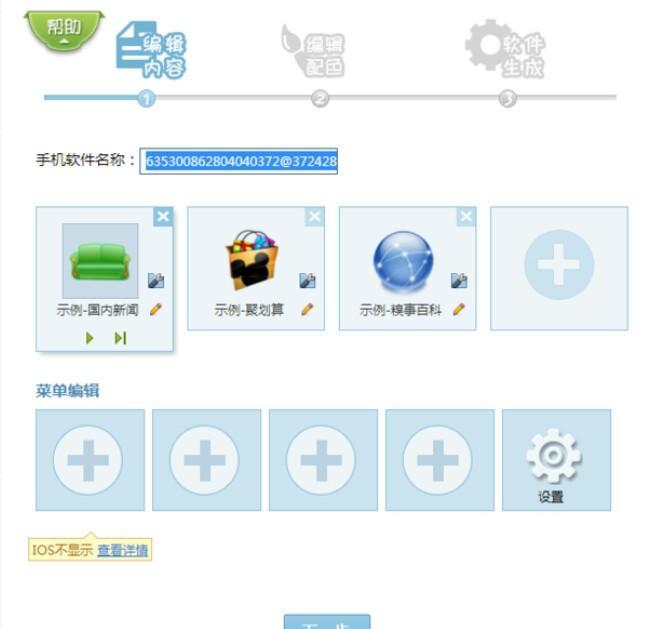This screenshot has width=651, height=629.
Task: Move 示例-国内新闻 with the play arrow
Action: click(x=90, y=338)
